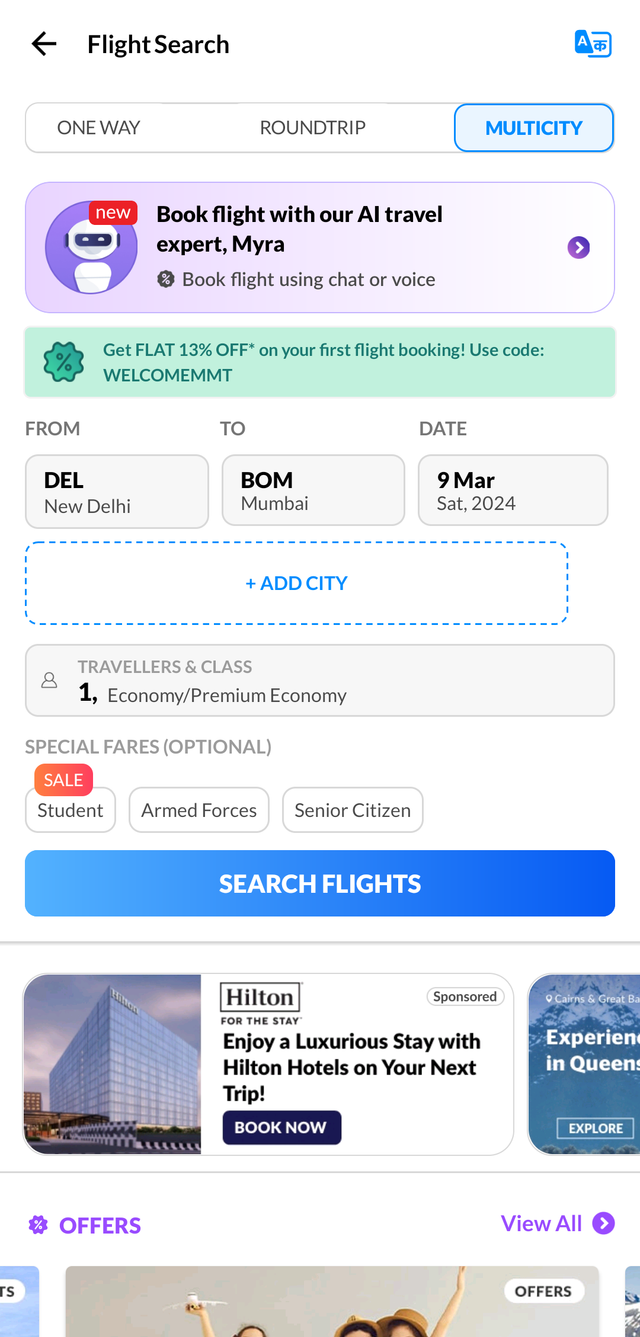
Task: Open the language translation icon
Action: [592, 44]
